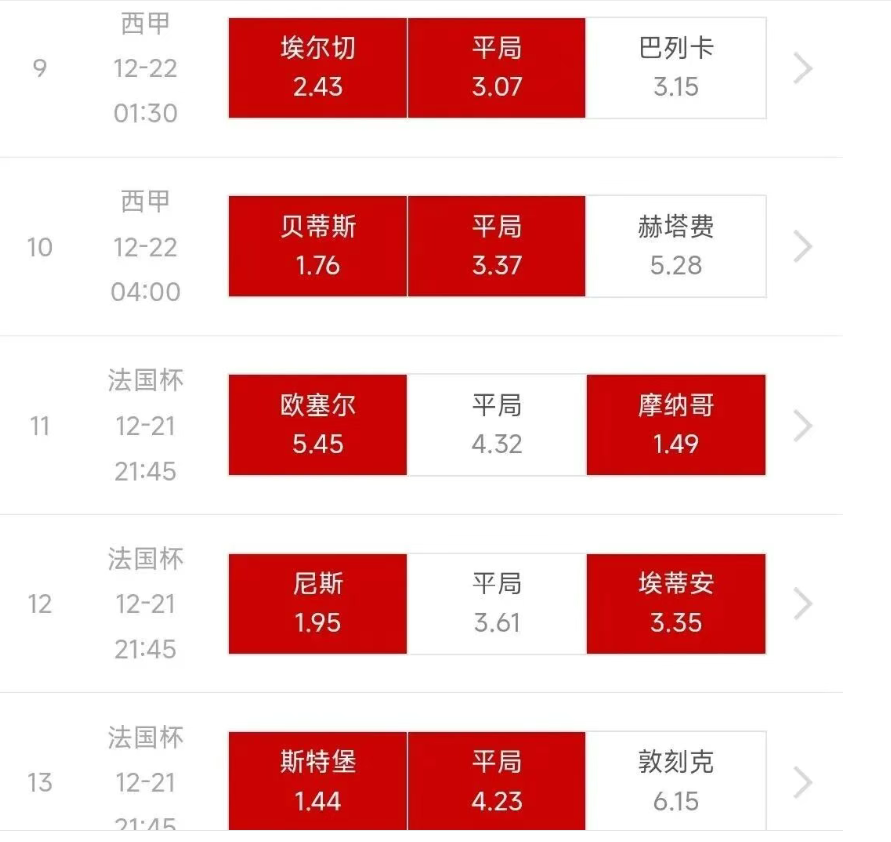The image size is (891, 842).
Task: Toggle the 平局 pick priced 3.37
Action: click(x=497, y=246)
